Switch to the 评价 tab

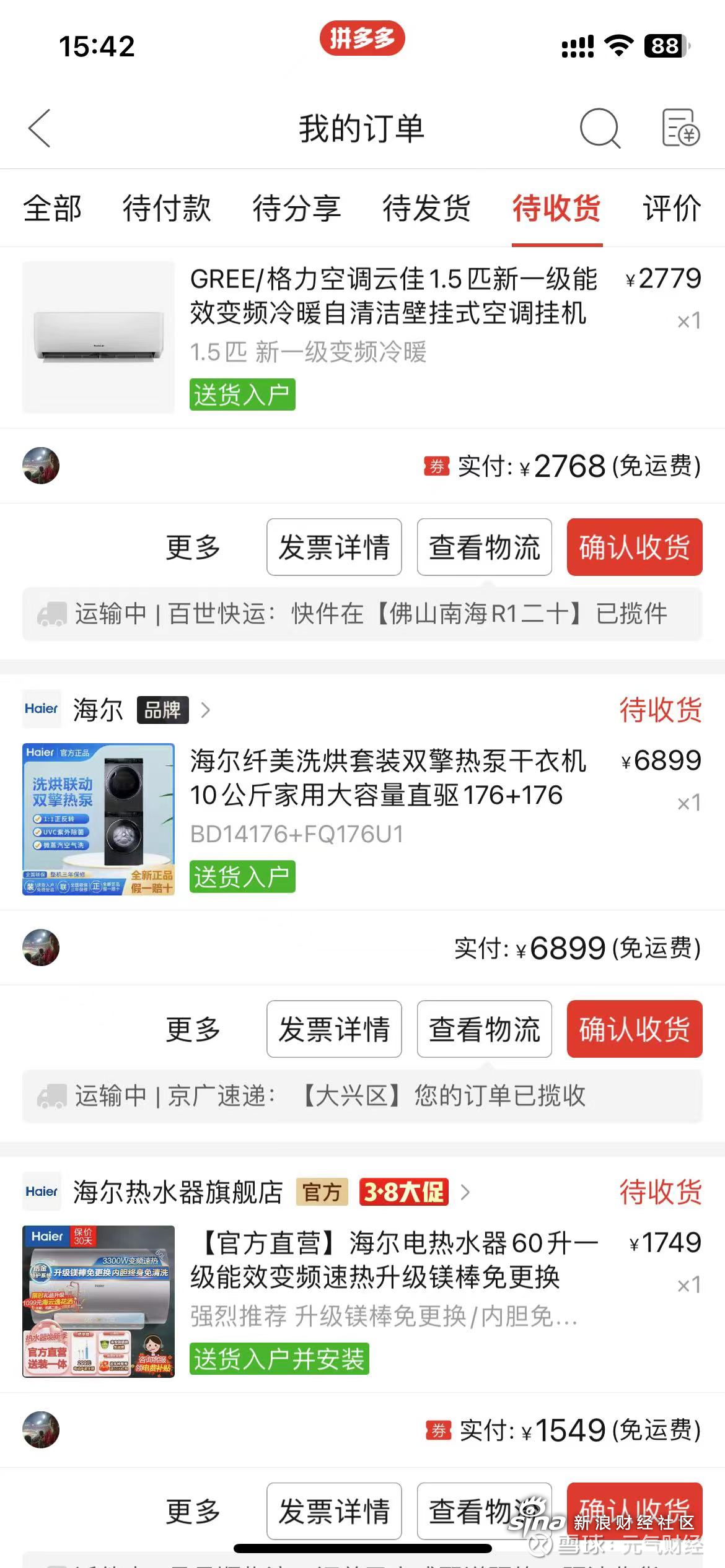point(672,208)
